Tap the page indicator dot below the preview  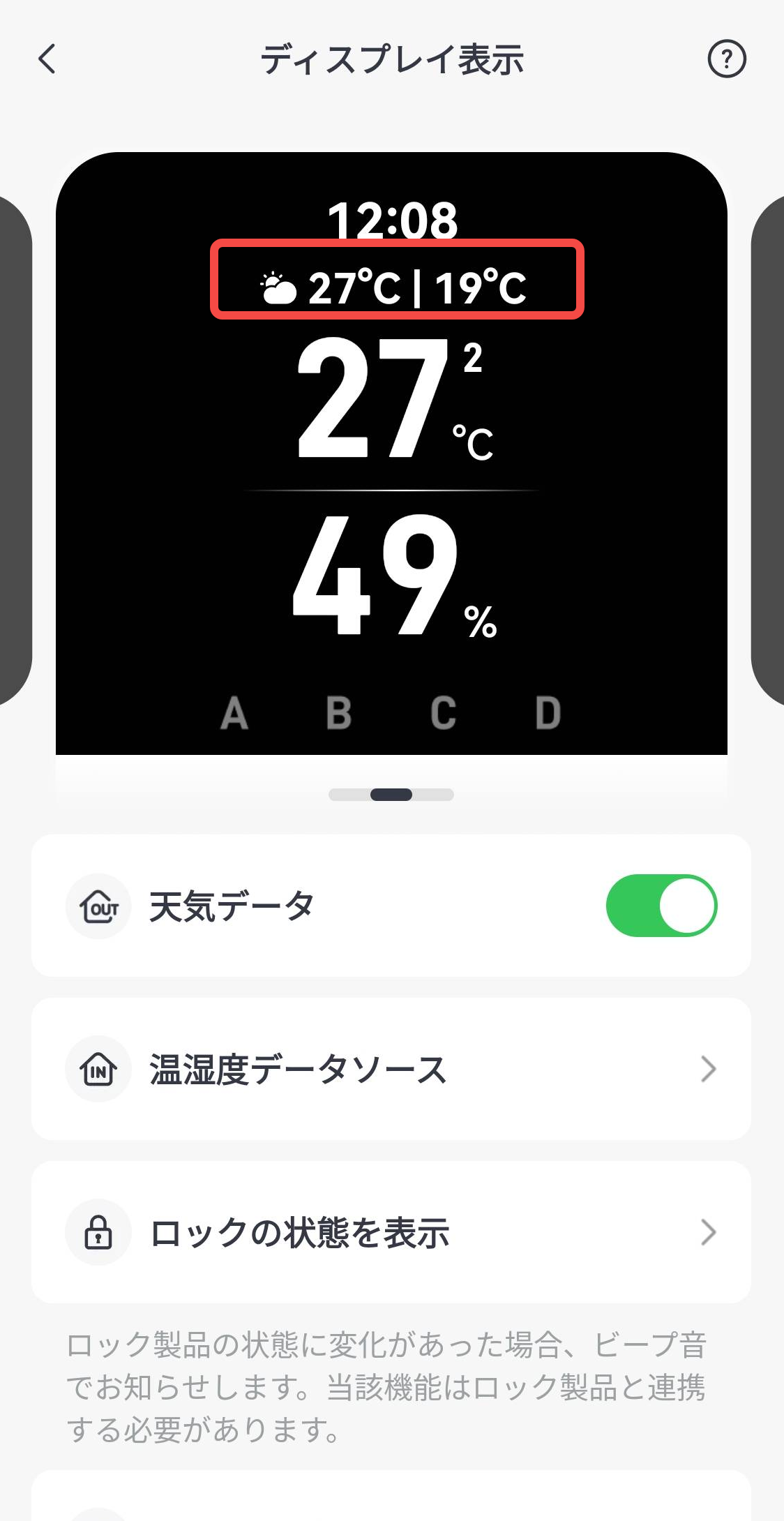392,794
